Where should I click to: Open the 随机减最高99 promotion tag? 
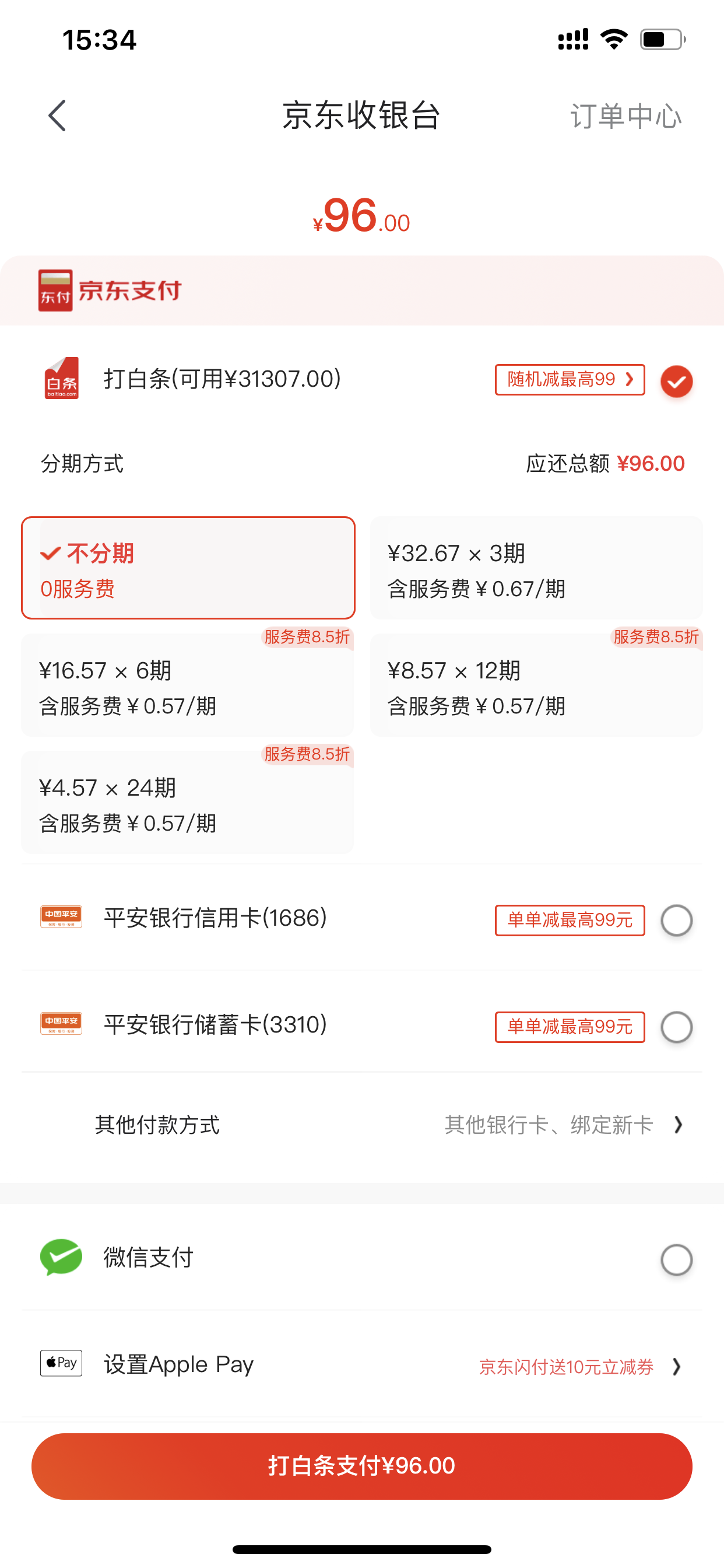click(569, 380)
